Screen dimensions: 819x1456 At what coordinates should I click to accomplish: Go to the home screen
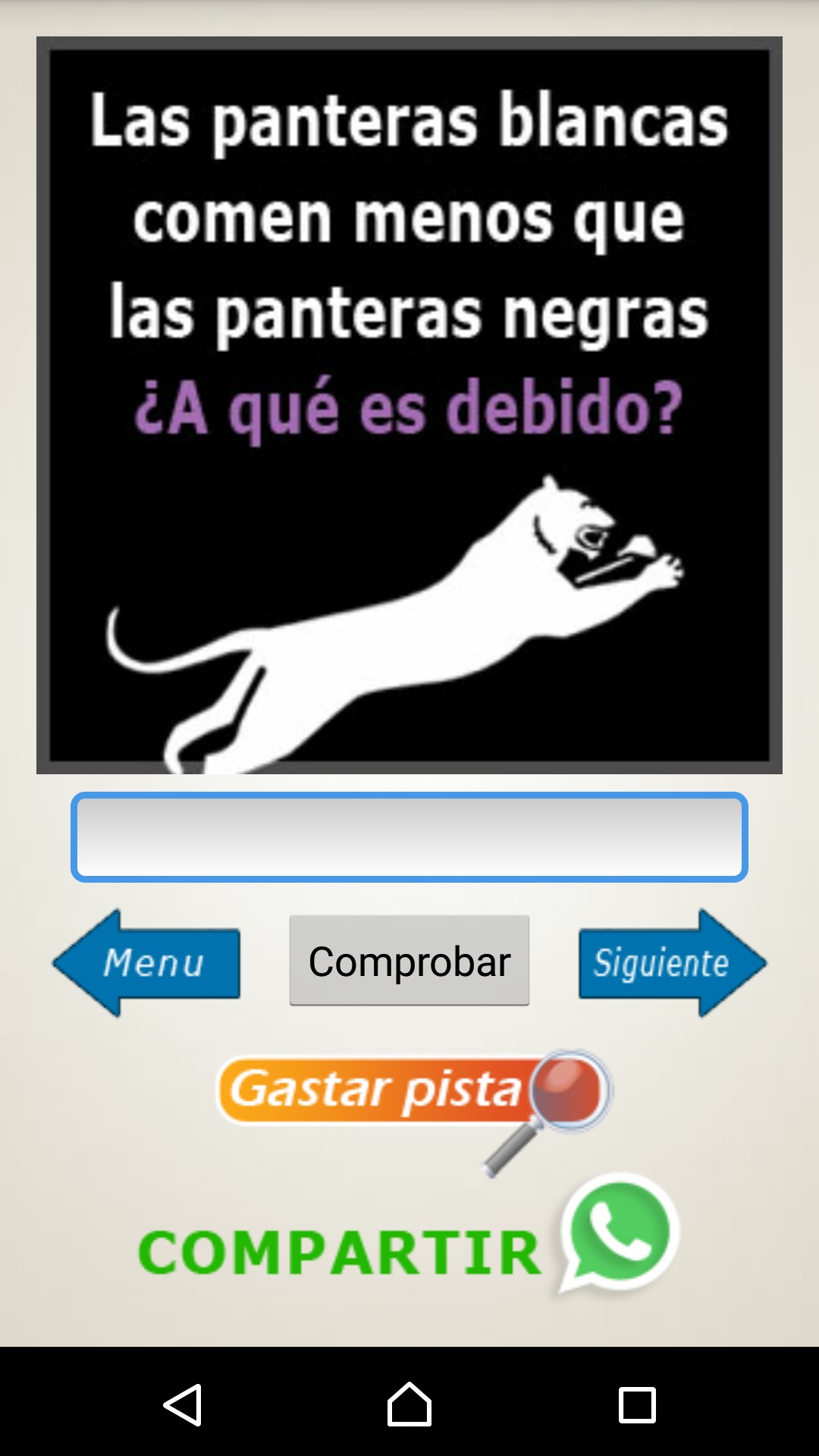pyautogui.click(x=409, y=1404)
